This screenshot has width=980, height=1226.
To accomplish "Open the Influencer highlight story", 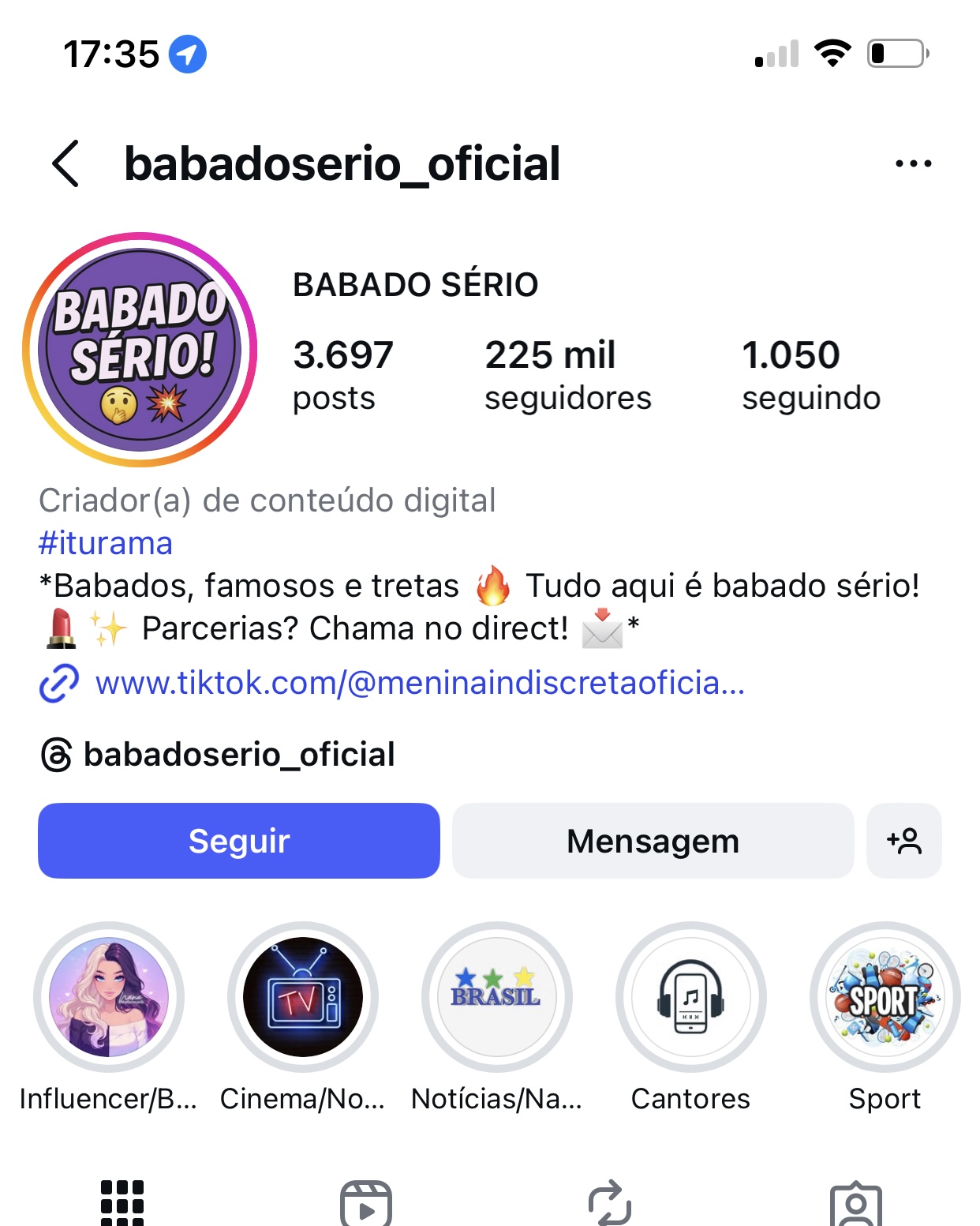I will click(x=110, y=997).
